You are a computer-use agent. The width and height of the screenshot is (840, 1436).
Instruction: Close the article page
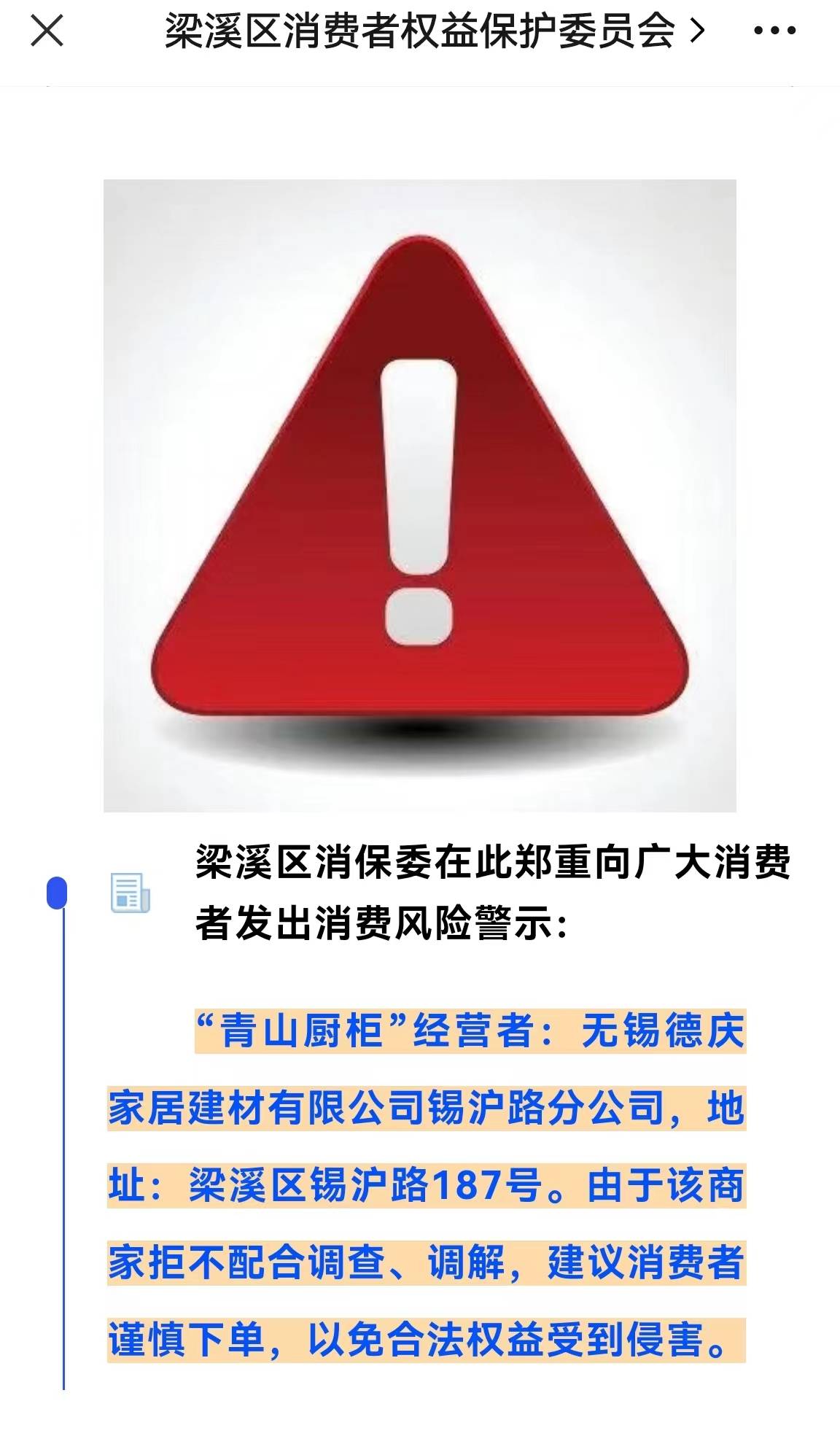tap(47, 32)
